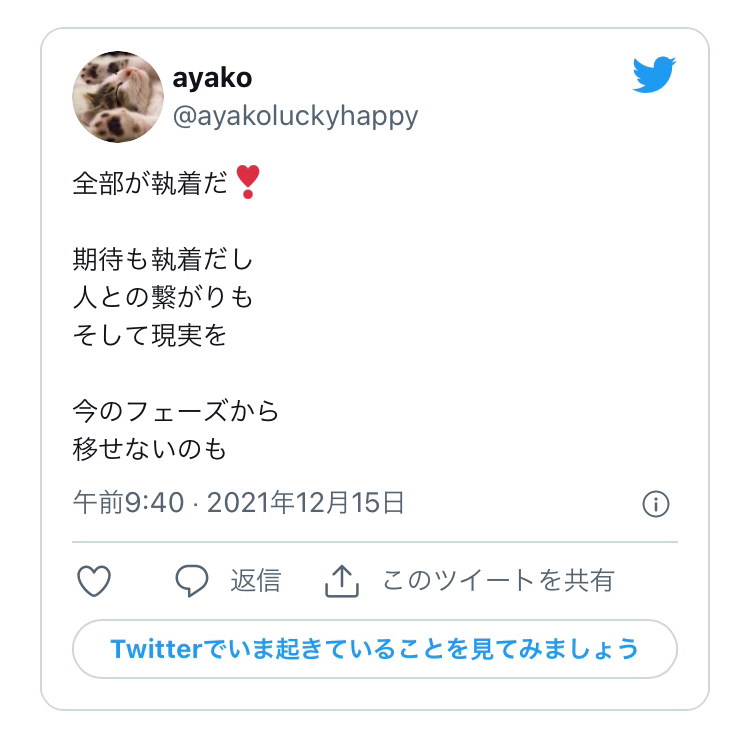Viewport: 750px width, 731px height.
Task: Open the tweet timestamp 午前9:40 · 2021年12月15日
Action: tap(239, 502)
